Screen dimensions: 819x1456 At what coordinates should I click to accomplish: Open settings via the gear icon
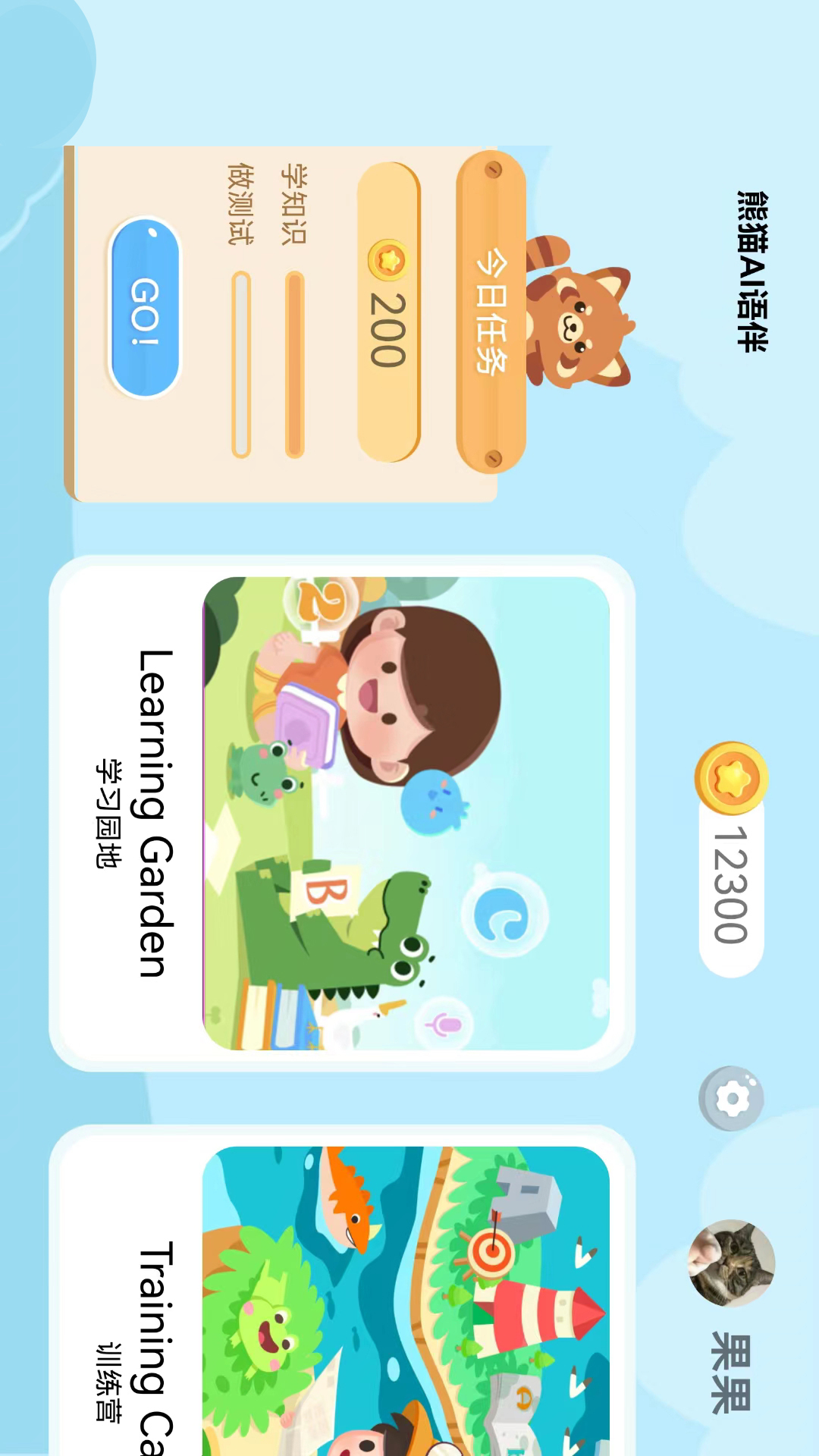[x=730, y=1099]
